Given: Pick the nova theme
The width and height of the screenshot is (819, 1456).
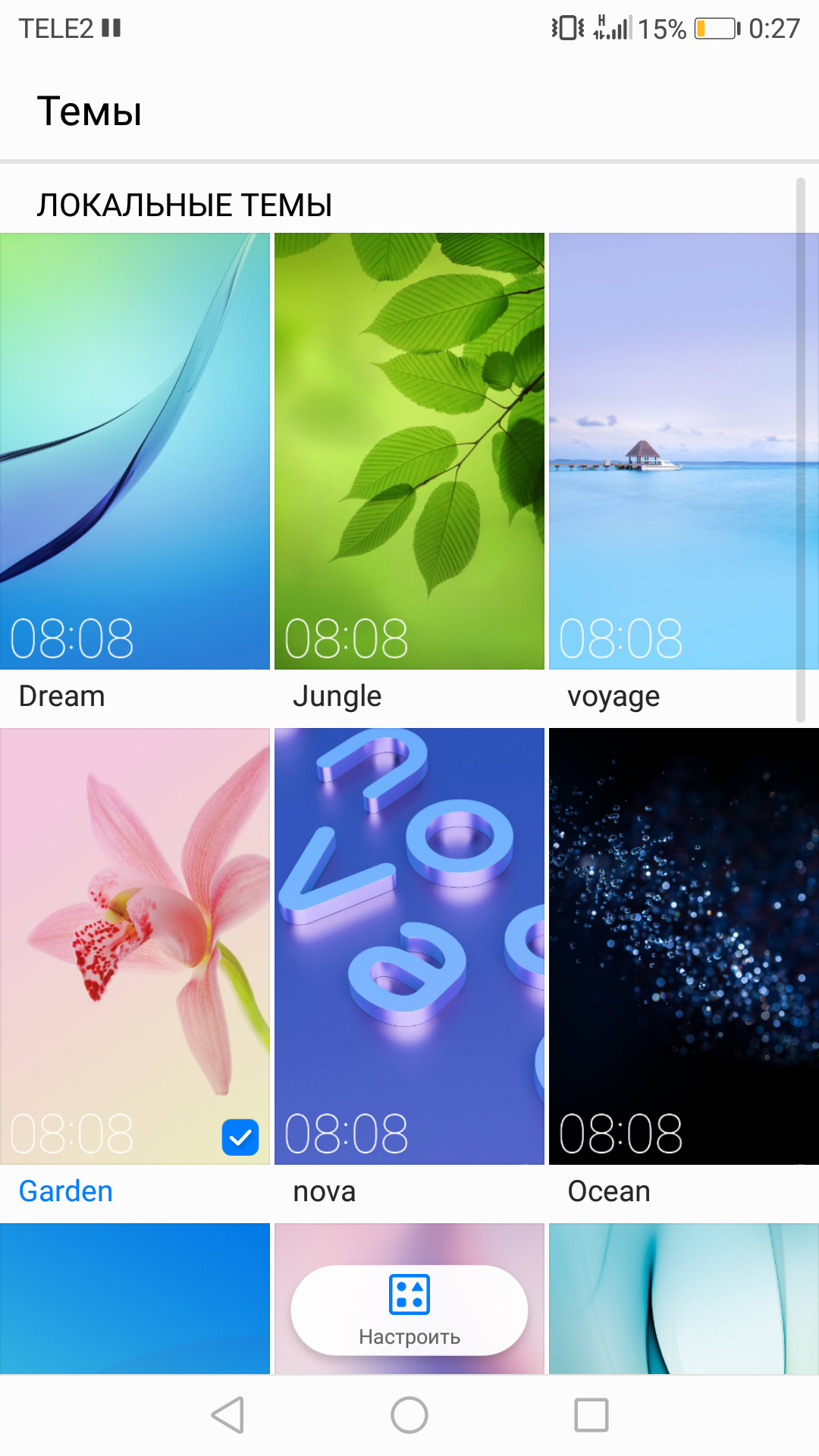Looking at the screenshot, I should tap(409, 946).
